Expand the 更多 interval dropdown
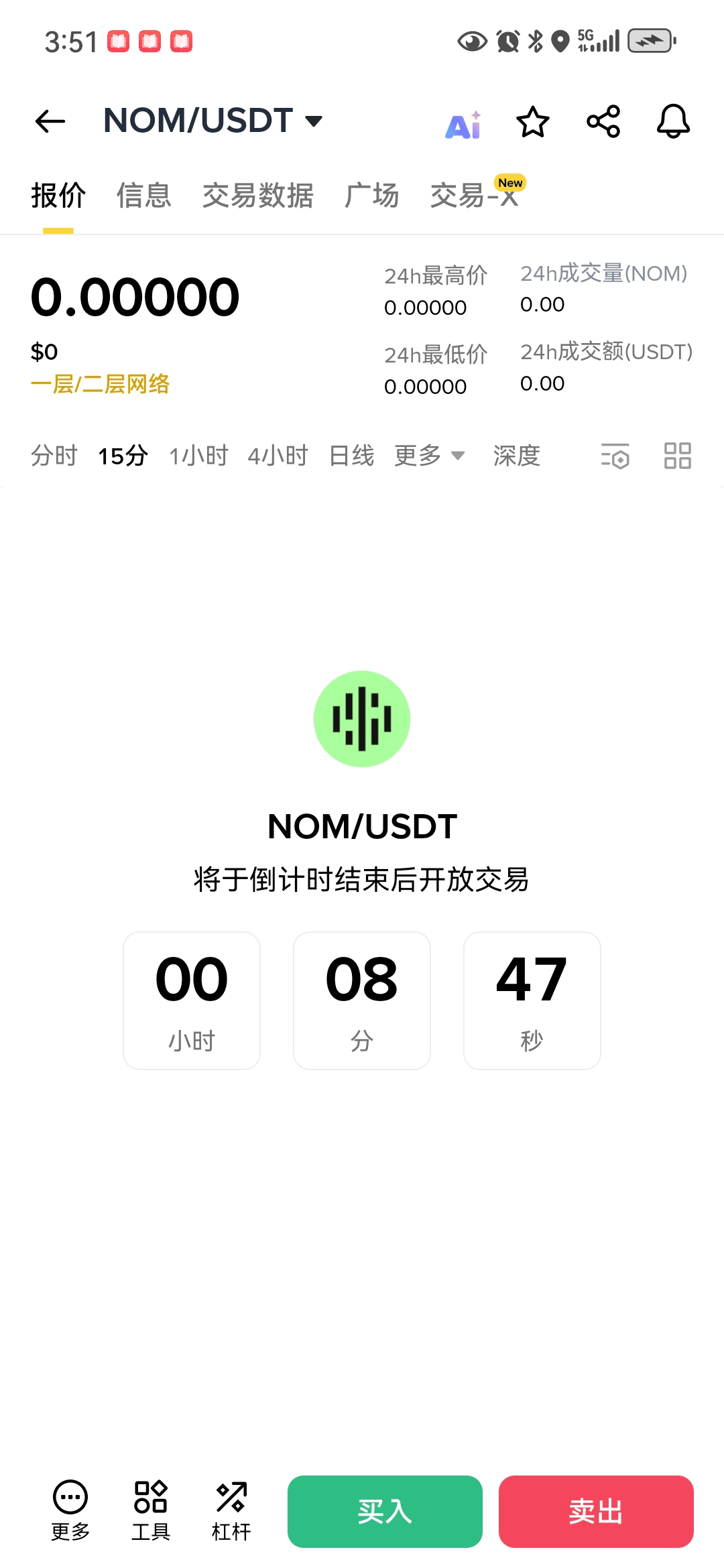Screen dimensions: 724x1568 coord(429,456)
